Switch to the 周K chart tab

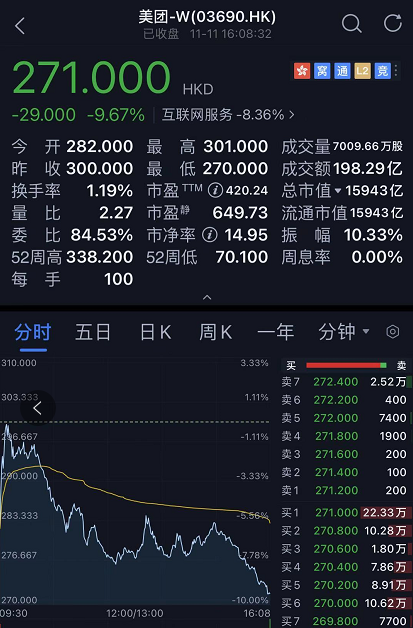click(x=216, y=332)
